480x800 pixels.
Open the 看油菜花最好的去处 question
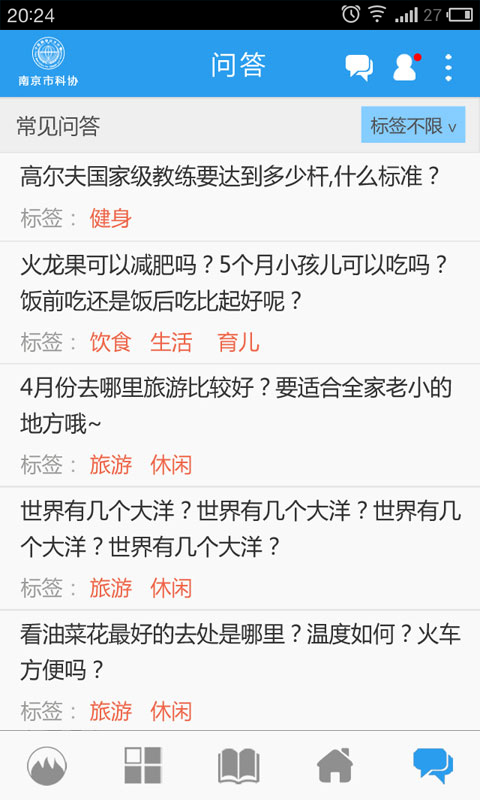pos(240,670)
